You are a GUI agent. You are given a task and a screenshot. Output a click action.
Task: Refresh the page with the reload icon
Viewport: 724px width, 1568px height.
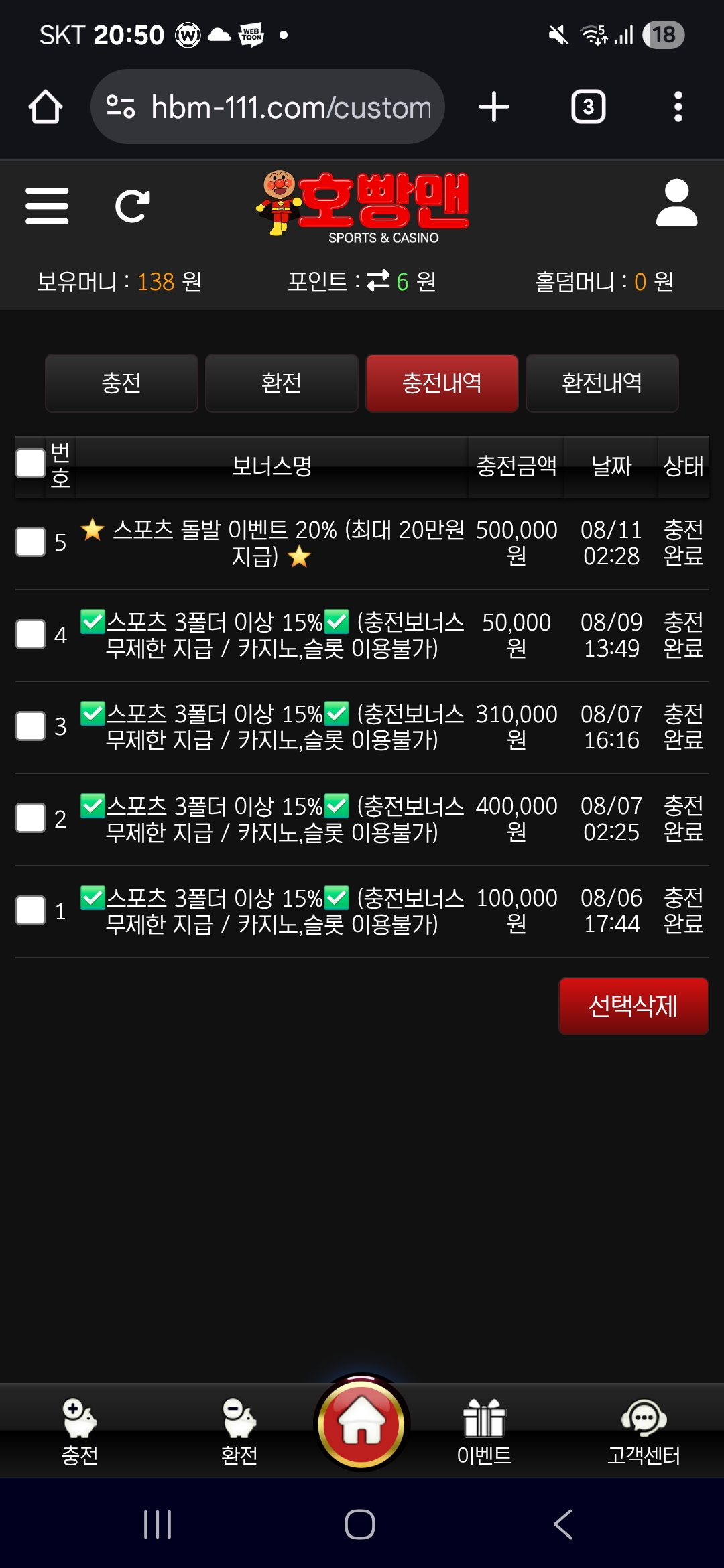click(132, 206)
